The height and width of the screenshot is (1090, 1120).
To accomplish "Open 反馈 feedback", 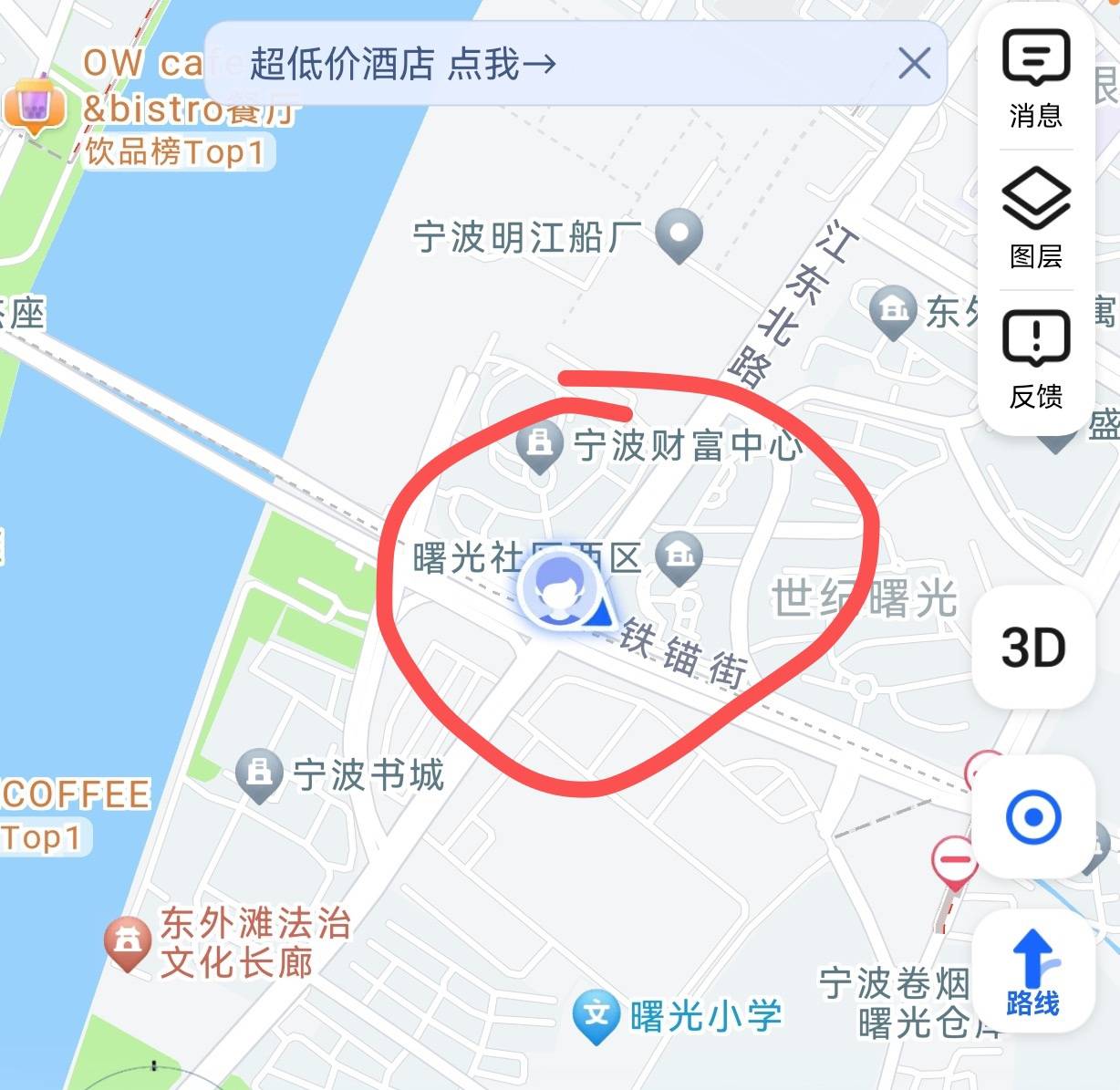I will click(x=1035, y=359).
